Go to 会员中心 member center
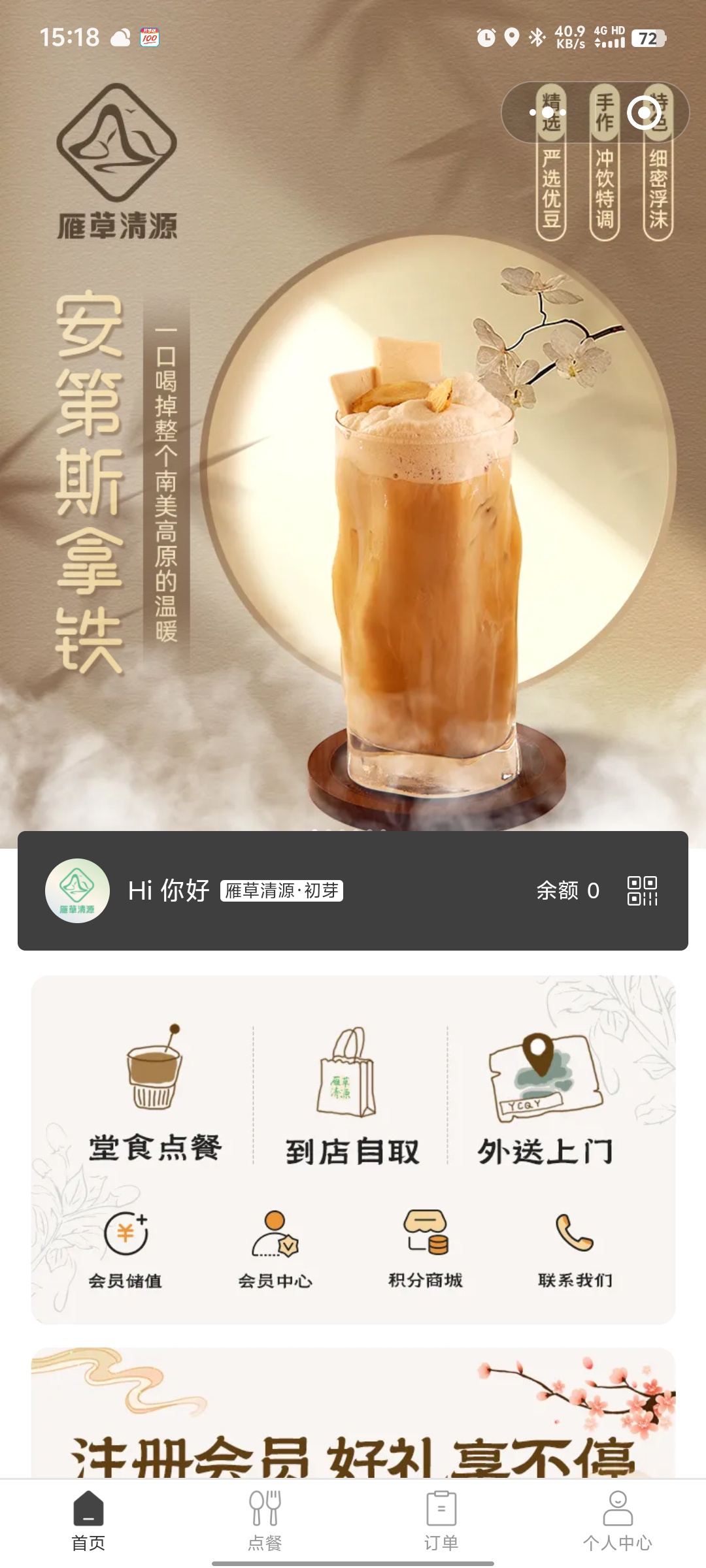The width and height of the screenshot is (706, 1568). click(275, 1249)
